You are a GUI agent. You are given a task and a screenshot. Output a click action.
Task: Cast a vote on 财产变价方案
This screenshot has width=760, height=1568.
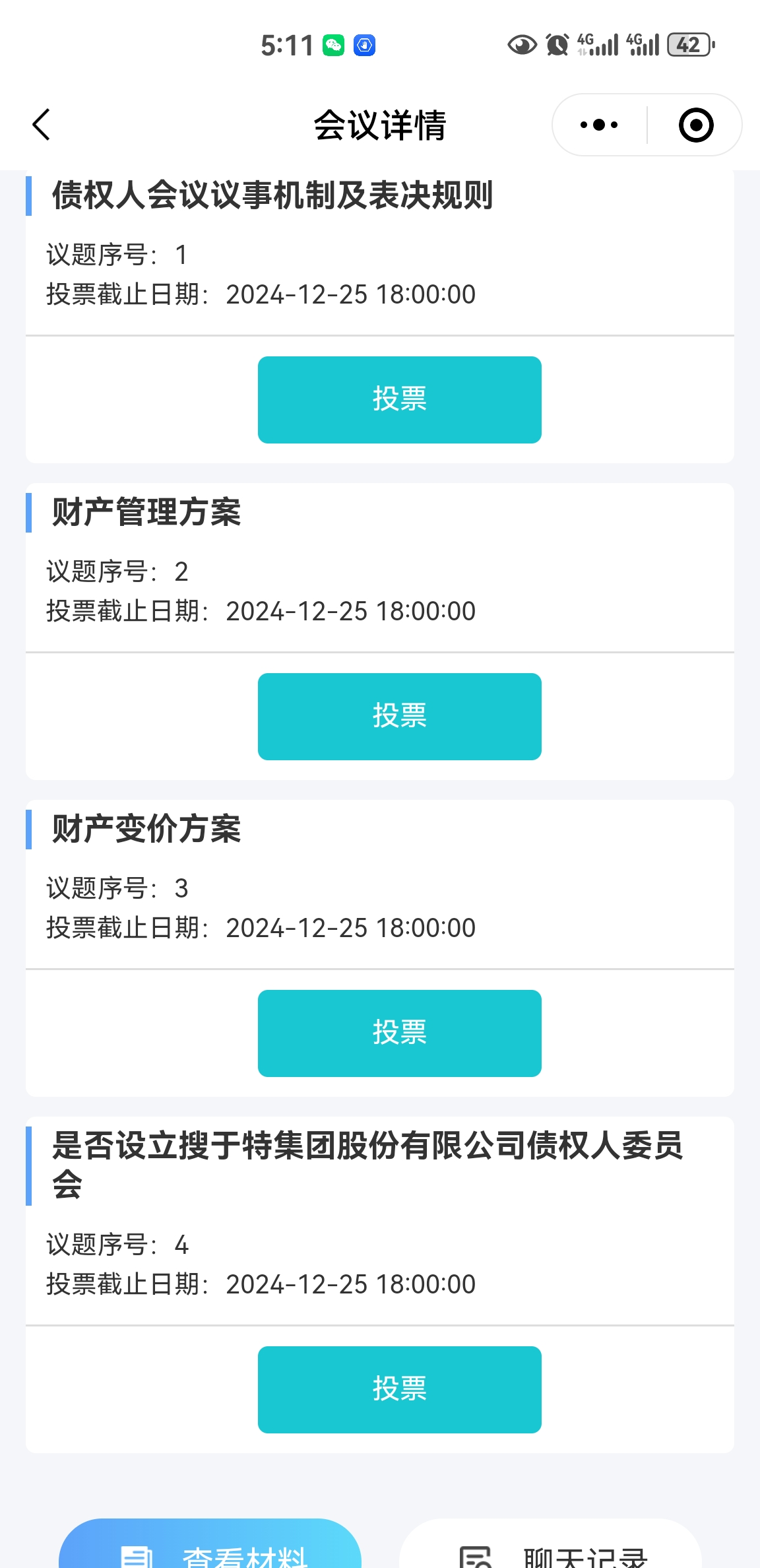tap(399, 1033)
